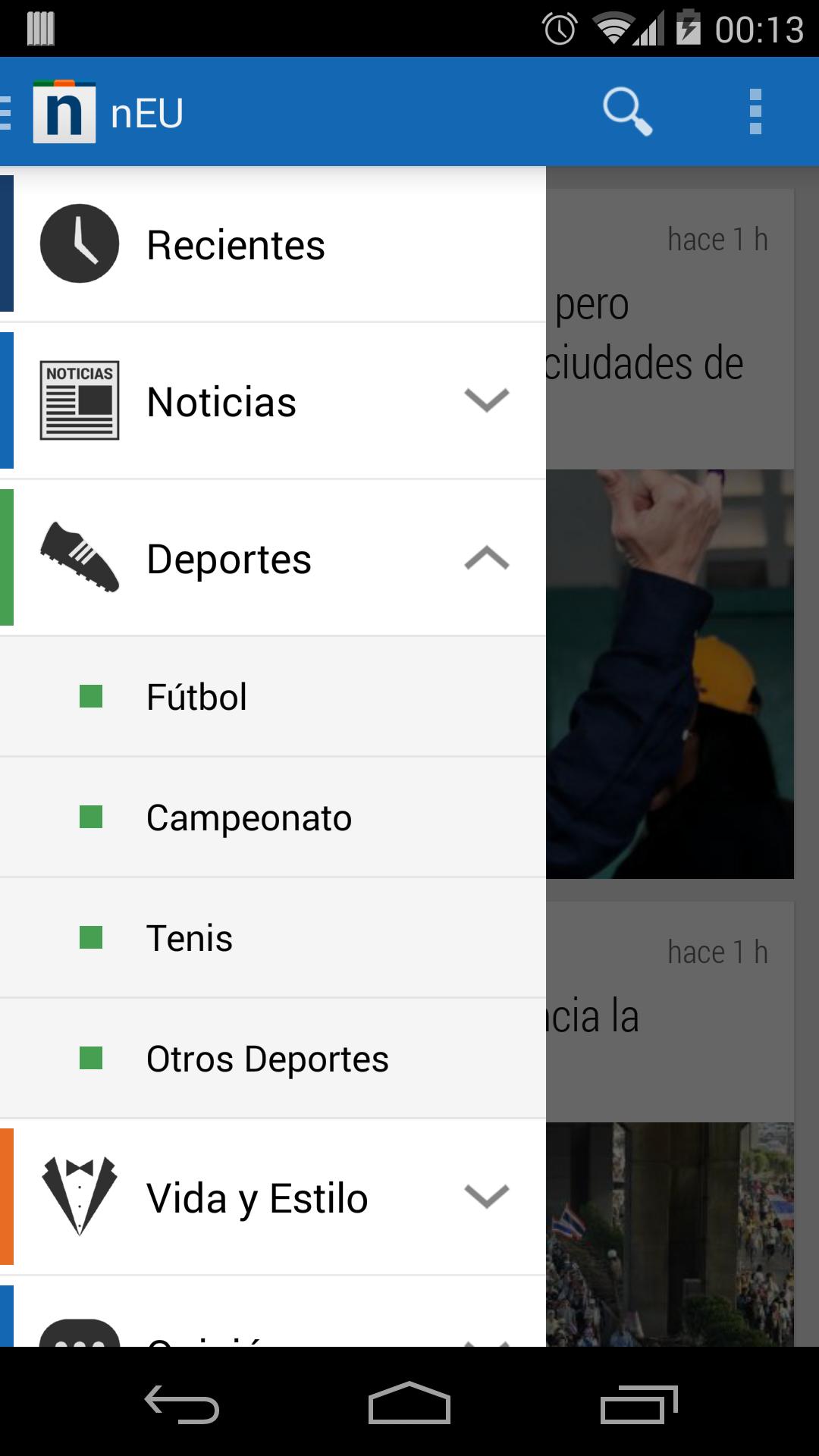Select Tenis under Deportes

click(x=190, y=938)
